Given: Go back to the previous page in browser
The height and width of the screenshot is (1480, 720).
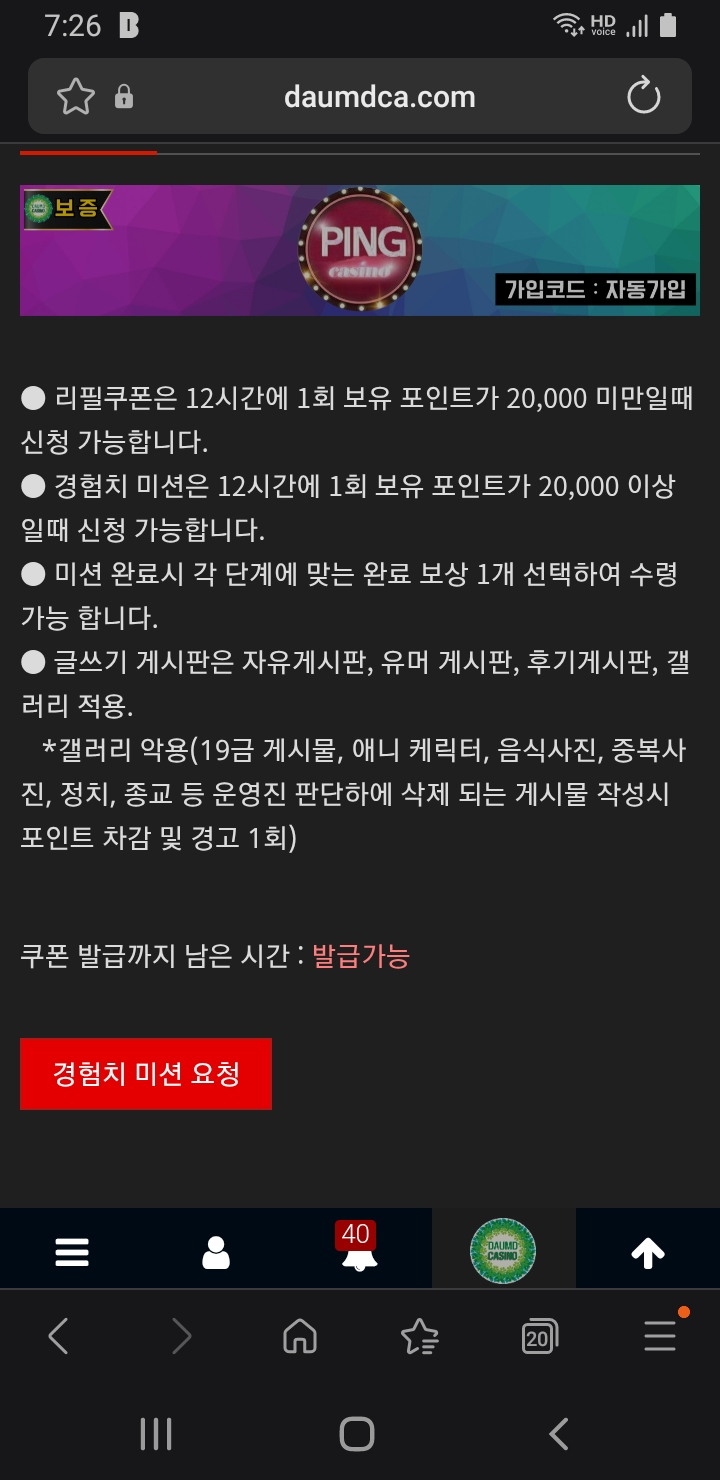Looking at the screenshot, I should point(59,1336).
